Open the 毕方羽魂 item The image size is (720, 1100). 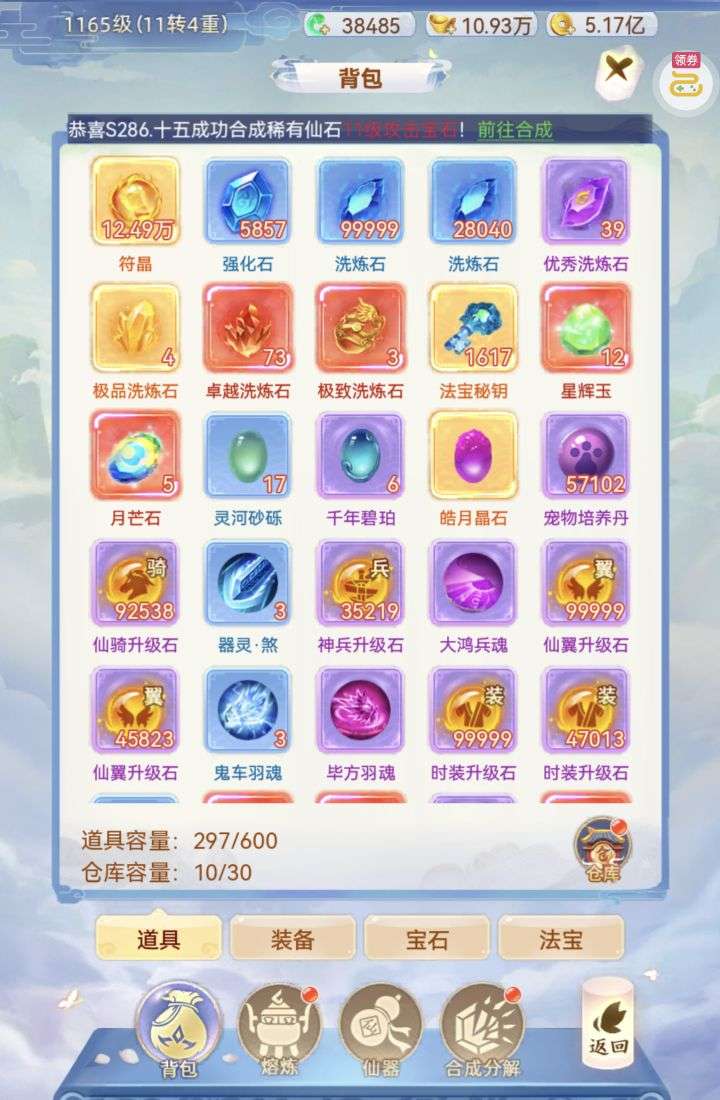tap(360, 710)
